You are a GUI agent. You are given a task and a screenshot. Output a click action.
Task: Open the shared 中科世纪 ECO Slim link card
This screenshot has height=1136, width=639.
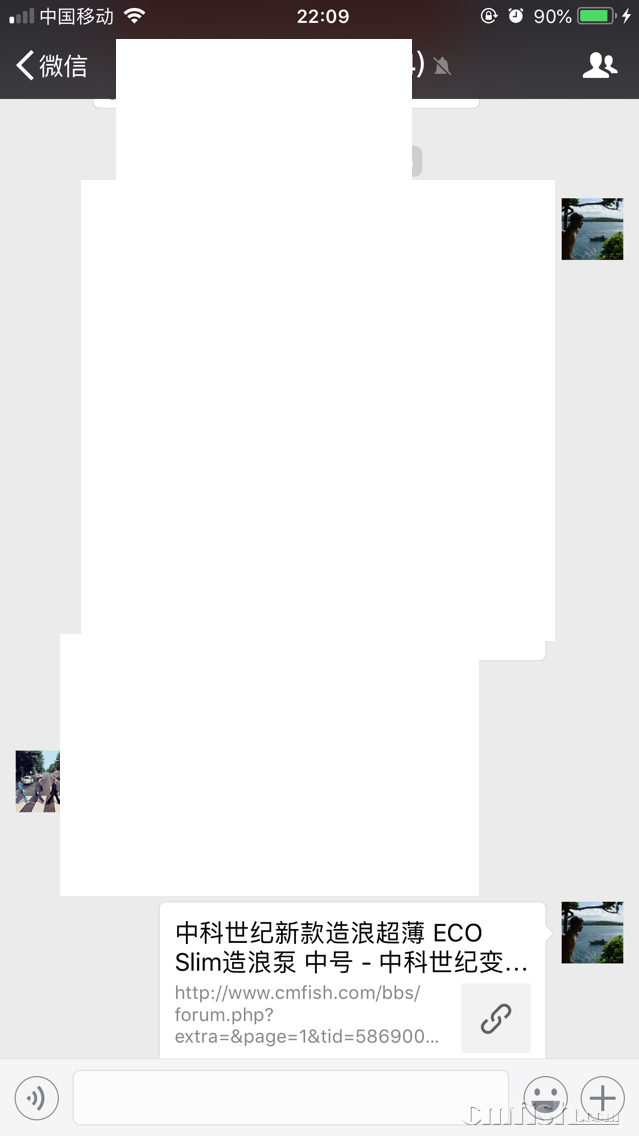(352, 980)
